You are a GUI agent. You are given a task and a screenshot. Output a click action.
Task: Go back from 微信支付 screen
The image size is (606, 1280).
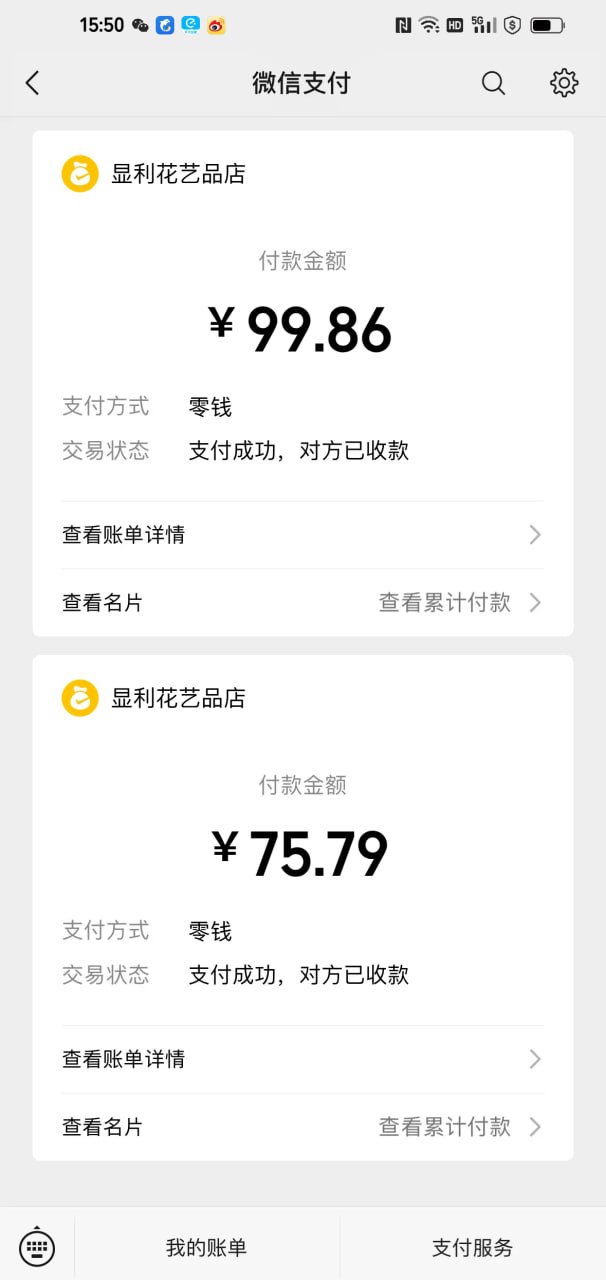click(x=33, y=83)
